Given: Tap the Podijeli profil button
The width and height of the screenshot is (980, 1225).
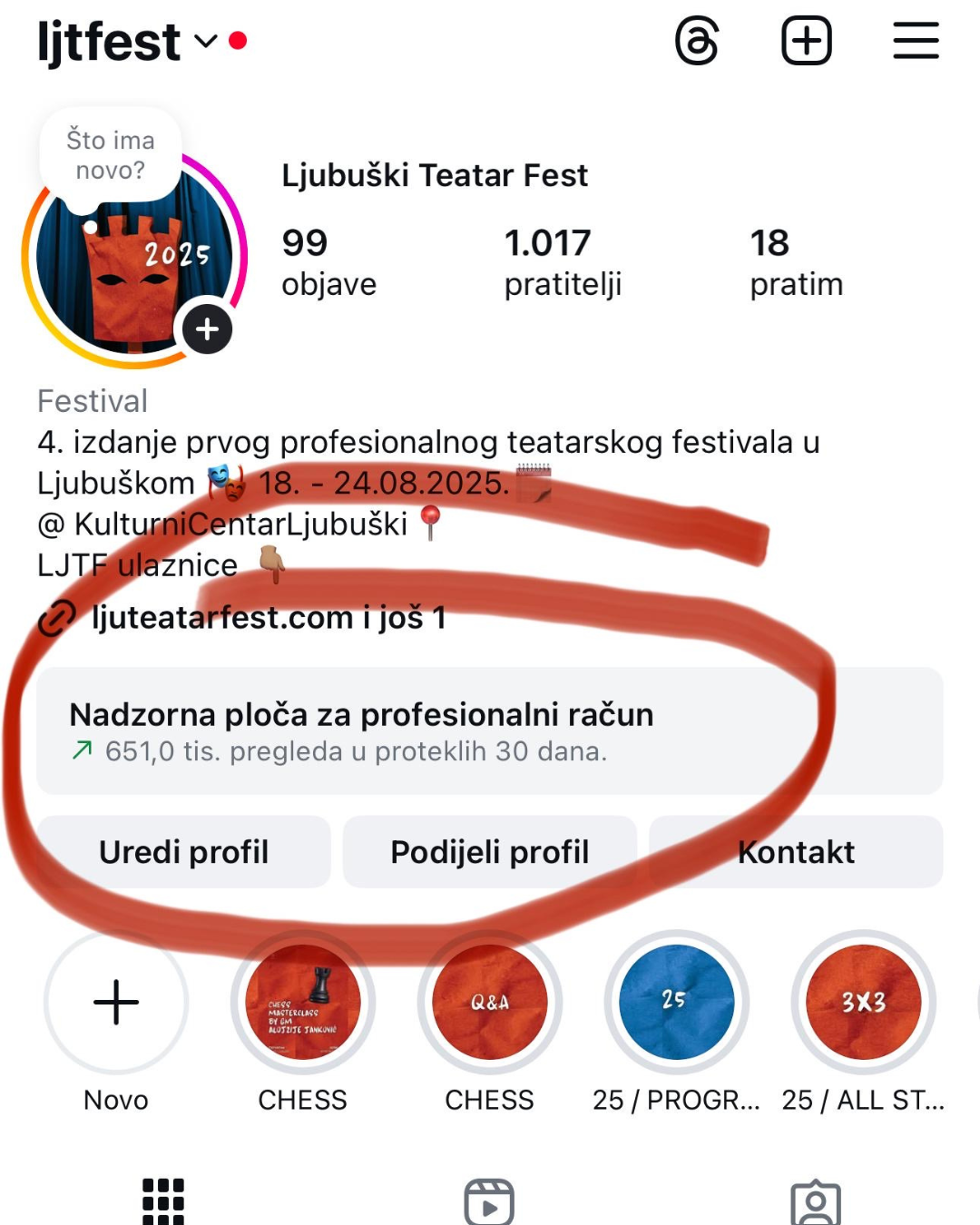Looking at the screenshot, I should click(489, 852).
